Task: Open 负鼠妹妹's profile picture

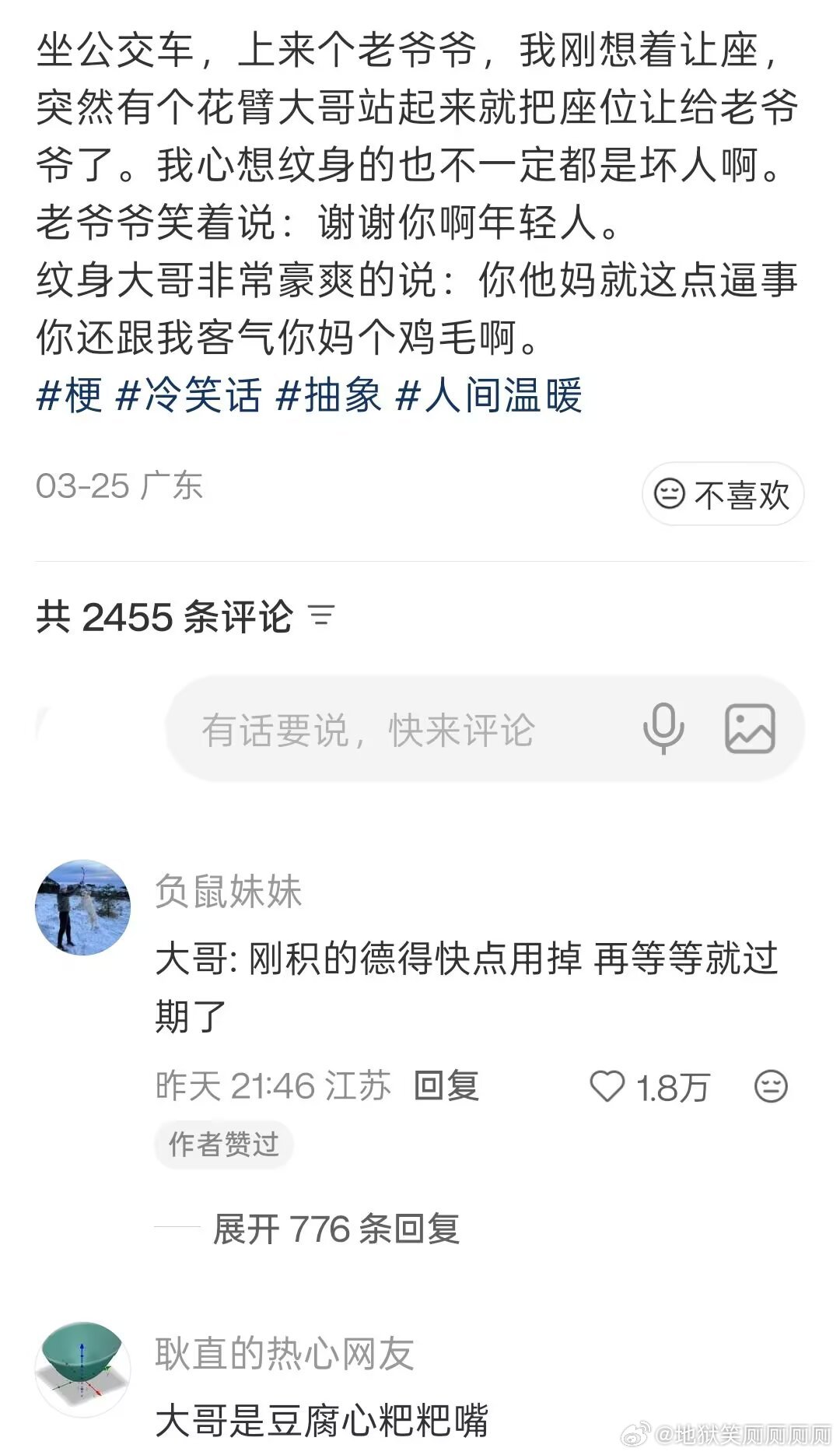Action: pyautogui.click(x=83, y=907)
